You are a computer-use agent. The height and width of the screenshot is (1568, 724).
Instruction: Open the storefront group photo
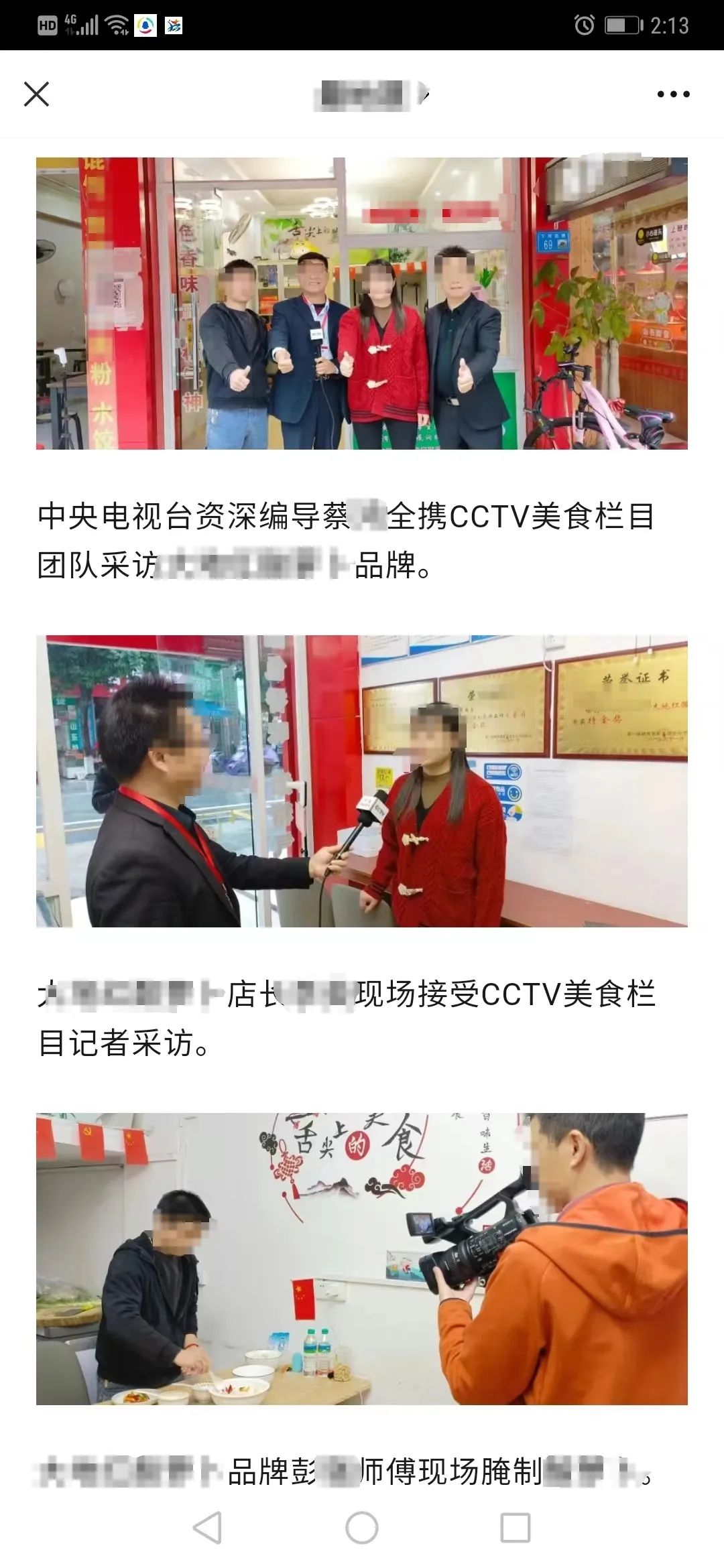pos(362,303)
